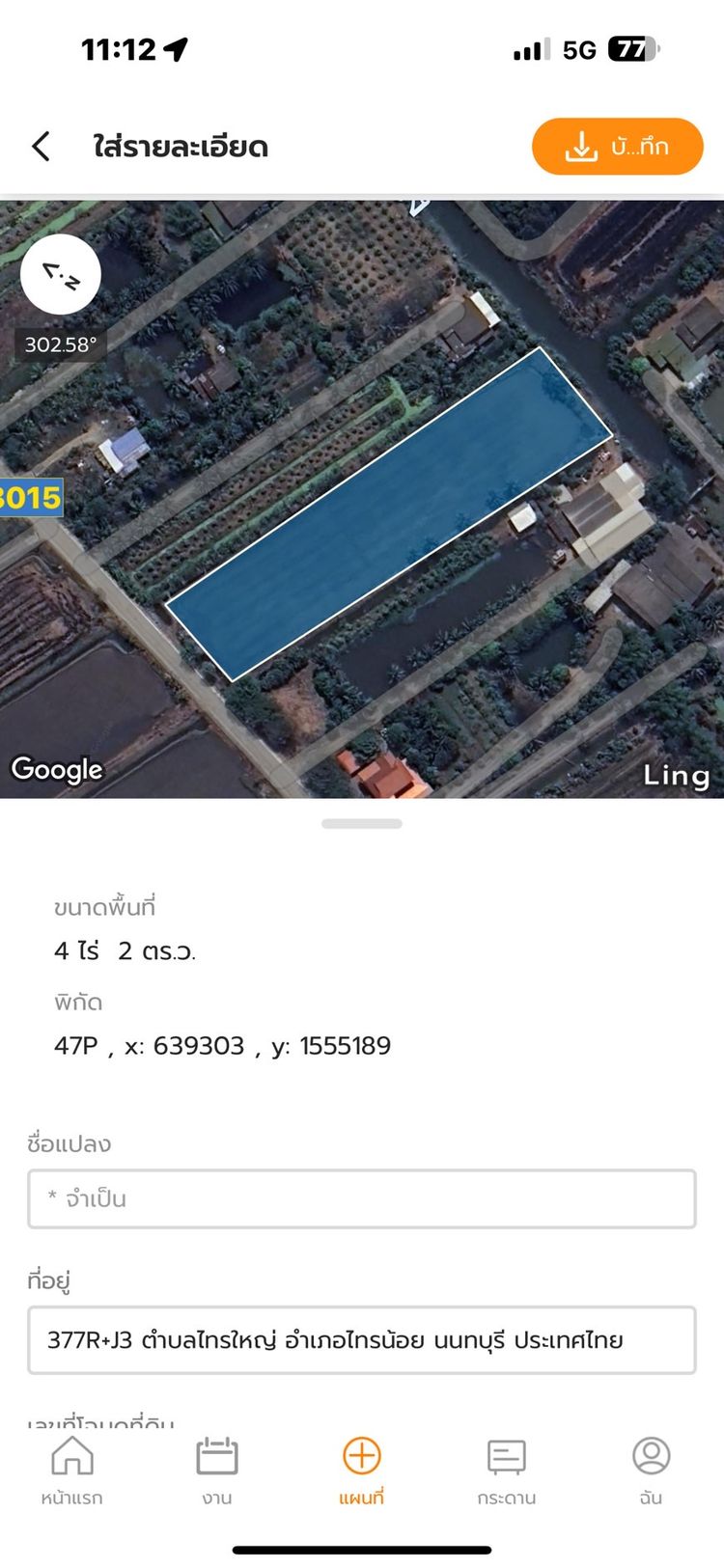Tap the orange บันทึก save button
724x1568 pixels.
click(617, 147)
